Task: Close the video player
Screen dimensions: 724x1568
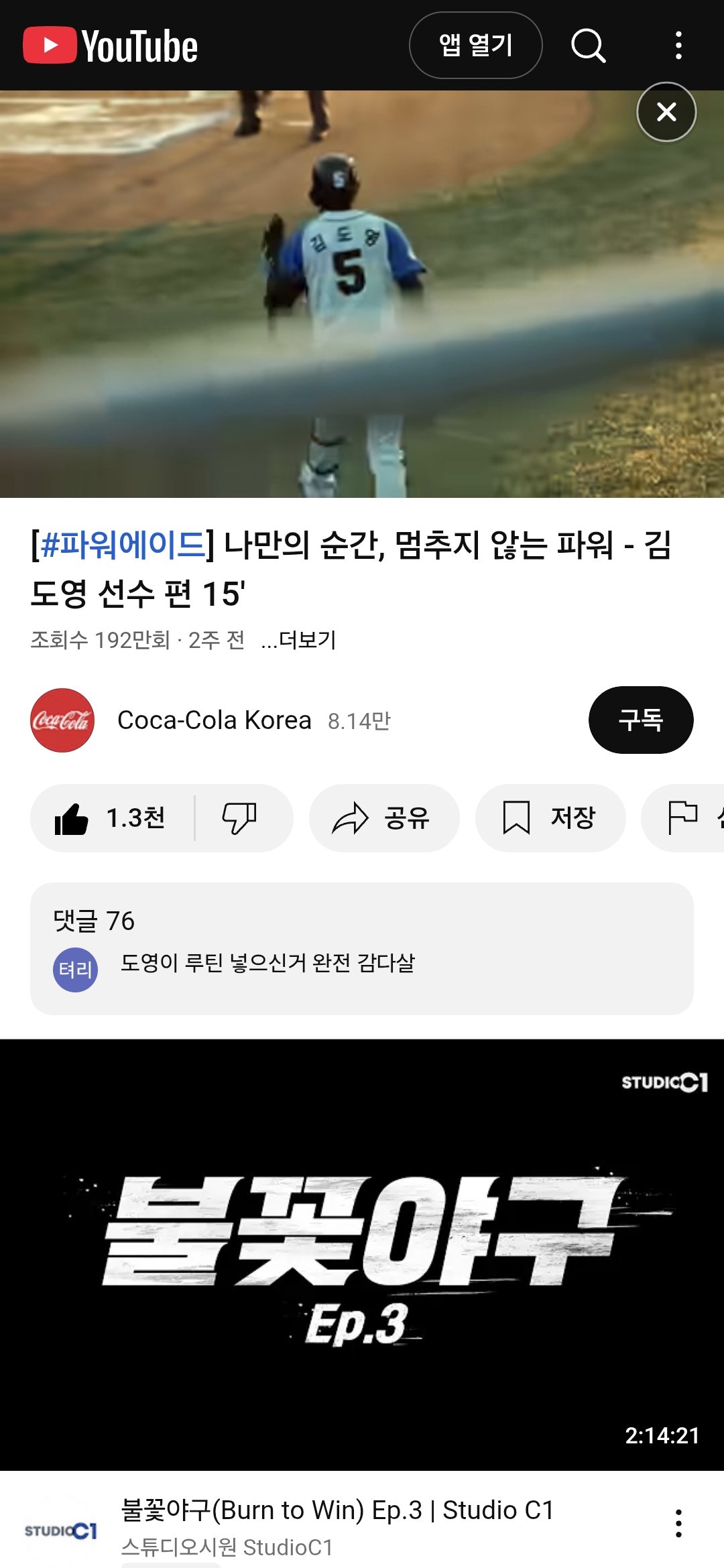Action: [x=666, y=112]
